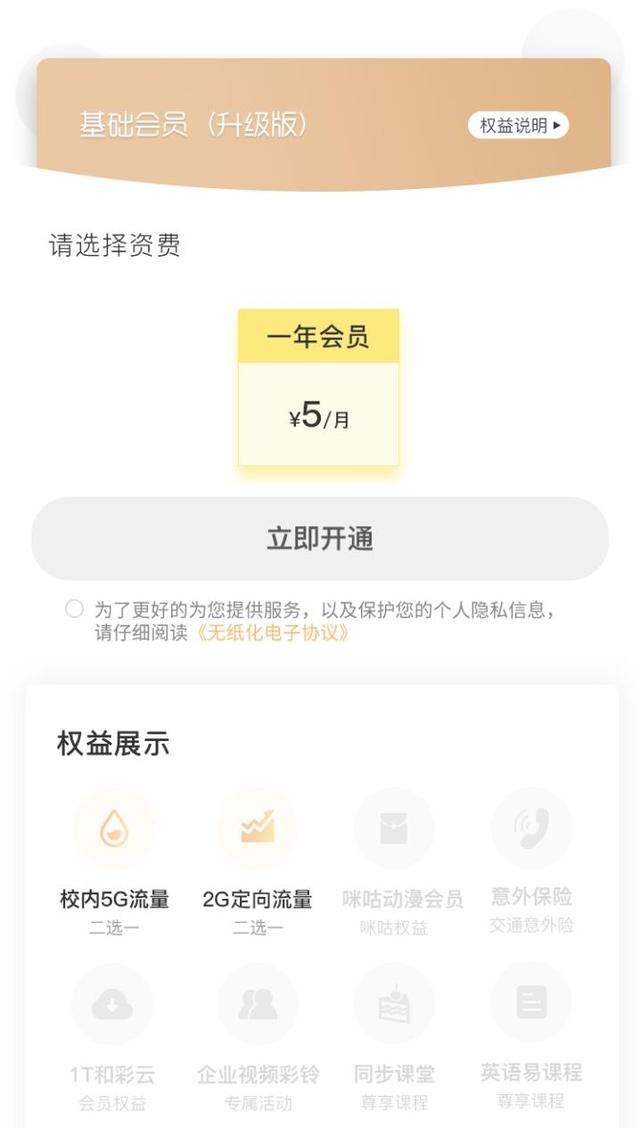View the 英语易课程 benefit
Image resolution: width=640 pixels, height=1128 pixels.
pyautogui.click(x=531, y=1037)
